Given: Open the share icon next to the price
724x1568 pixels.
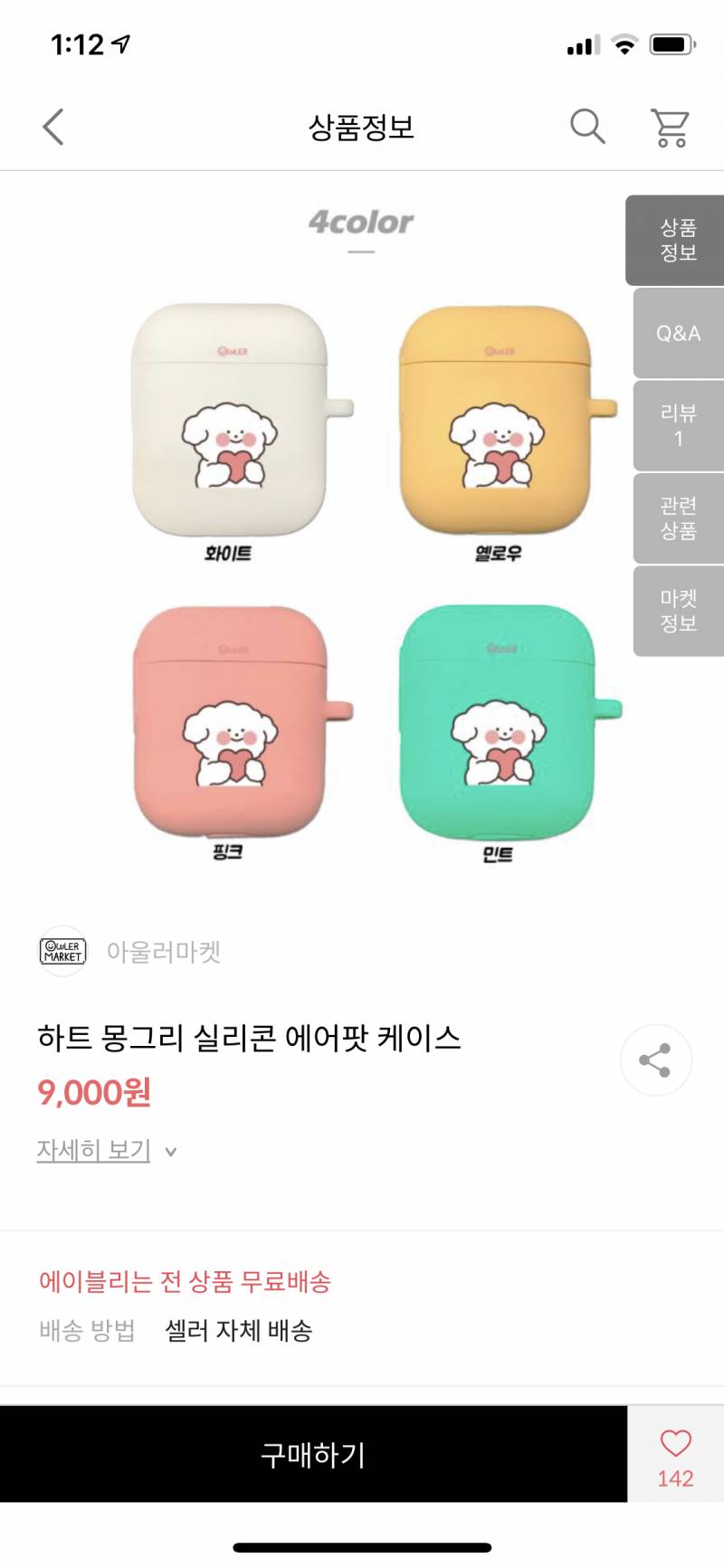Looking at the screenshot, I should [x=655, y=1060].
